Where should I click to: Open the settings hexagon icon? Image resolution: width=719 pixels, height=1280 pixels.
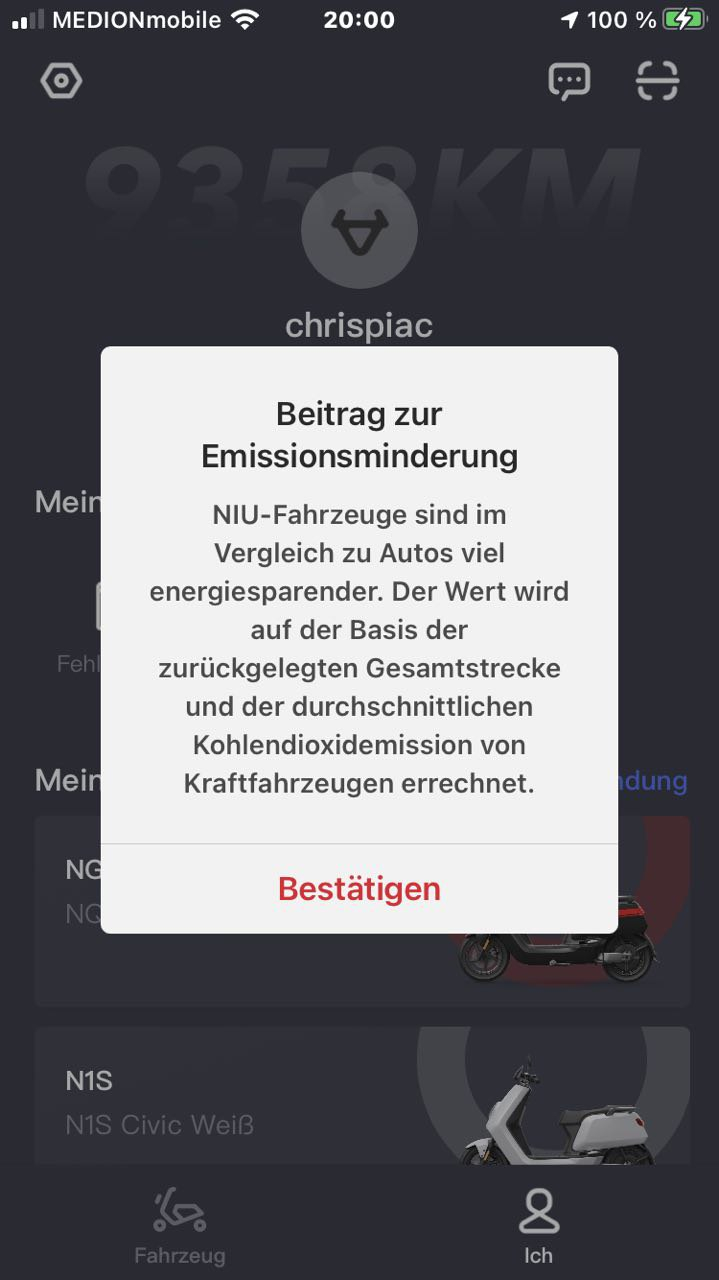[61, 81]
